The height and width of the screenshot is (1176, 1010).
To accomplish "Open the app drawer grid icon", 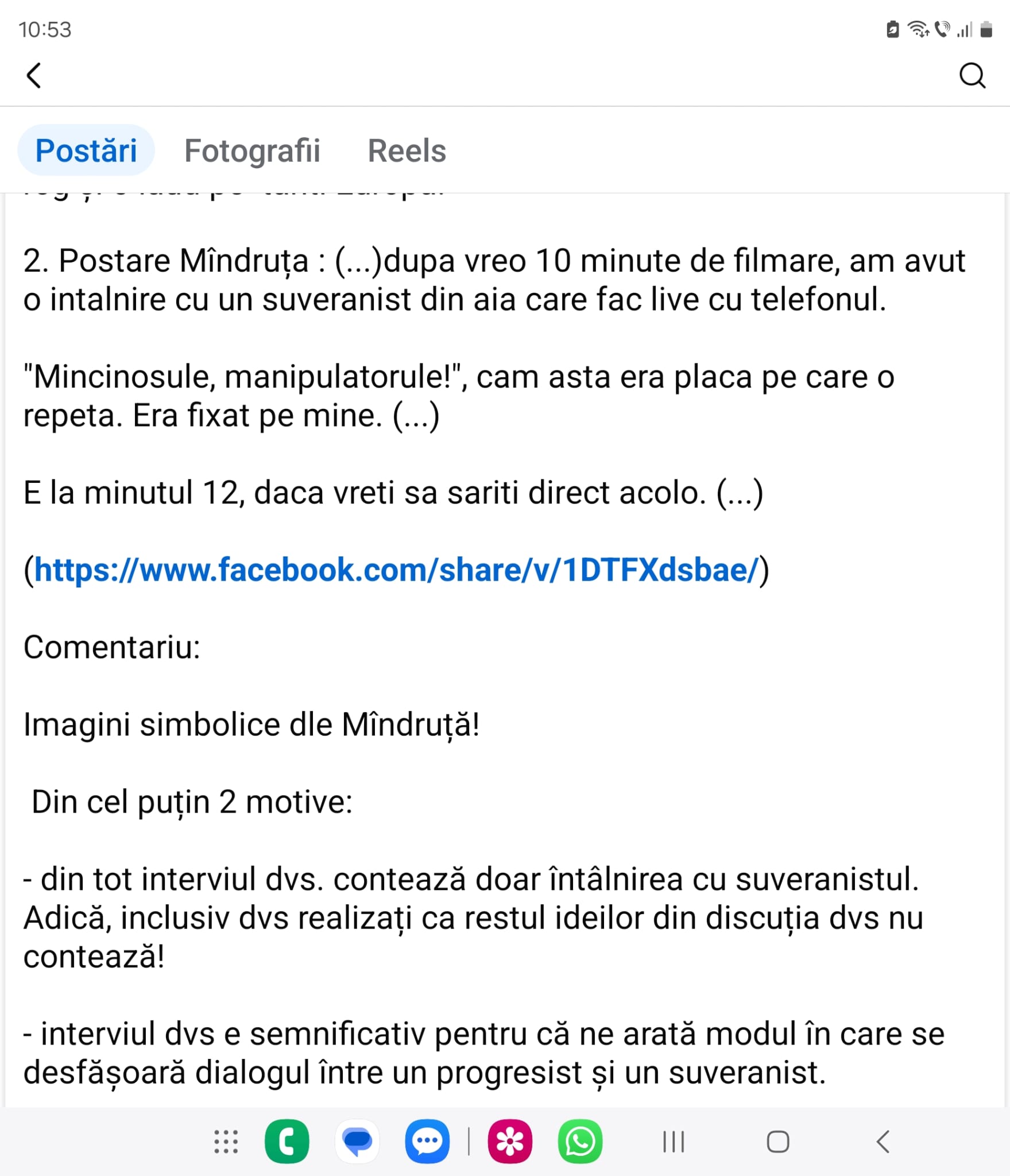I will coord(226,1142).
